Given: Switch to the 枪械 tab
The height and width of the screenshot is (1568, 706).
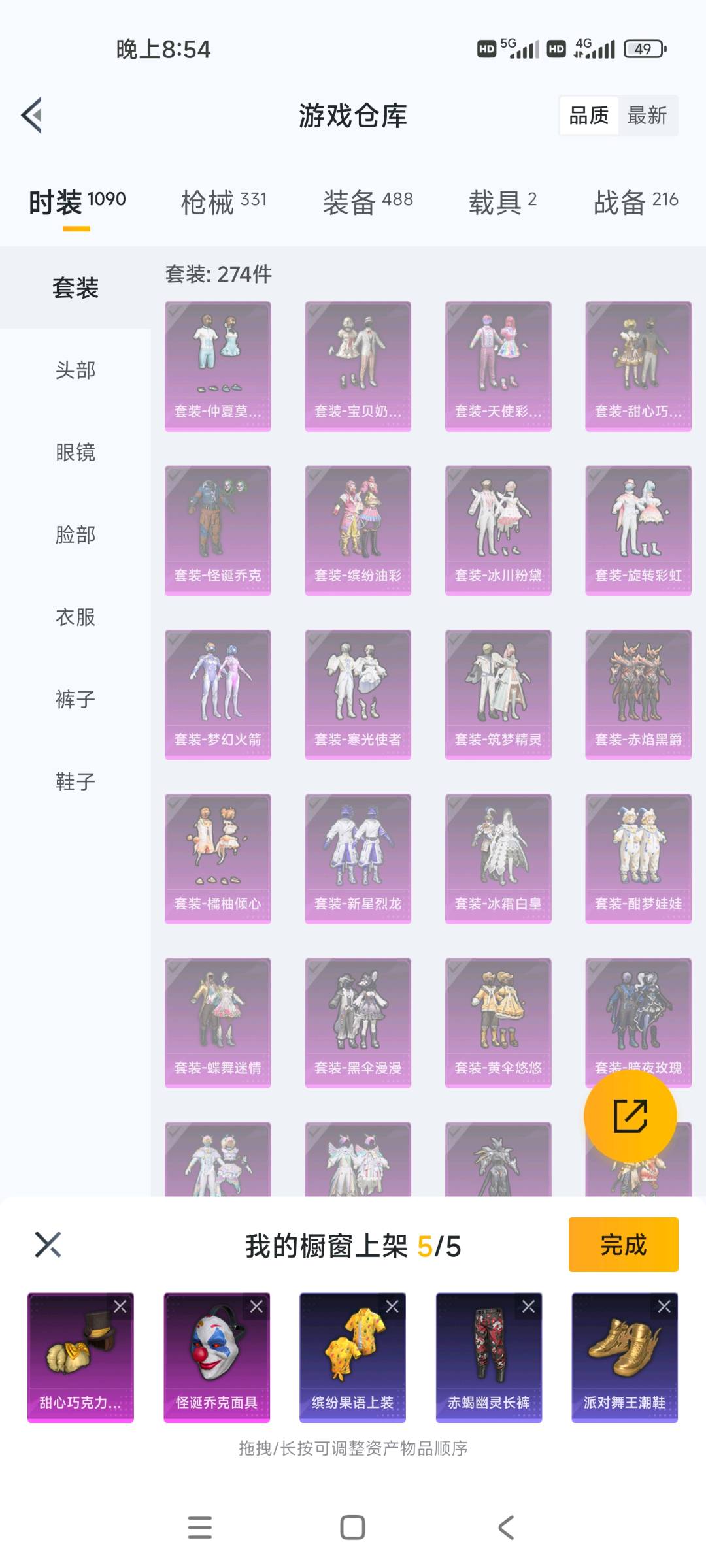Looking at the screenshot, I should point(224,202).
